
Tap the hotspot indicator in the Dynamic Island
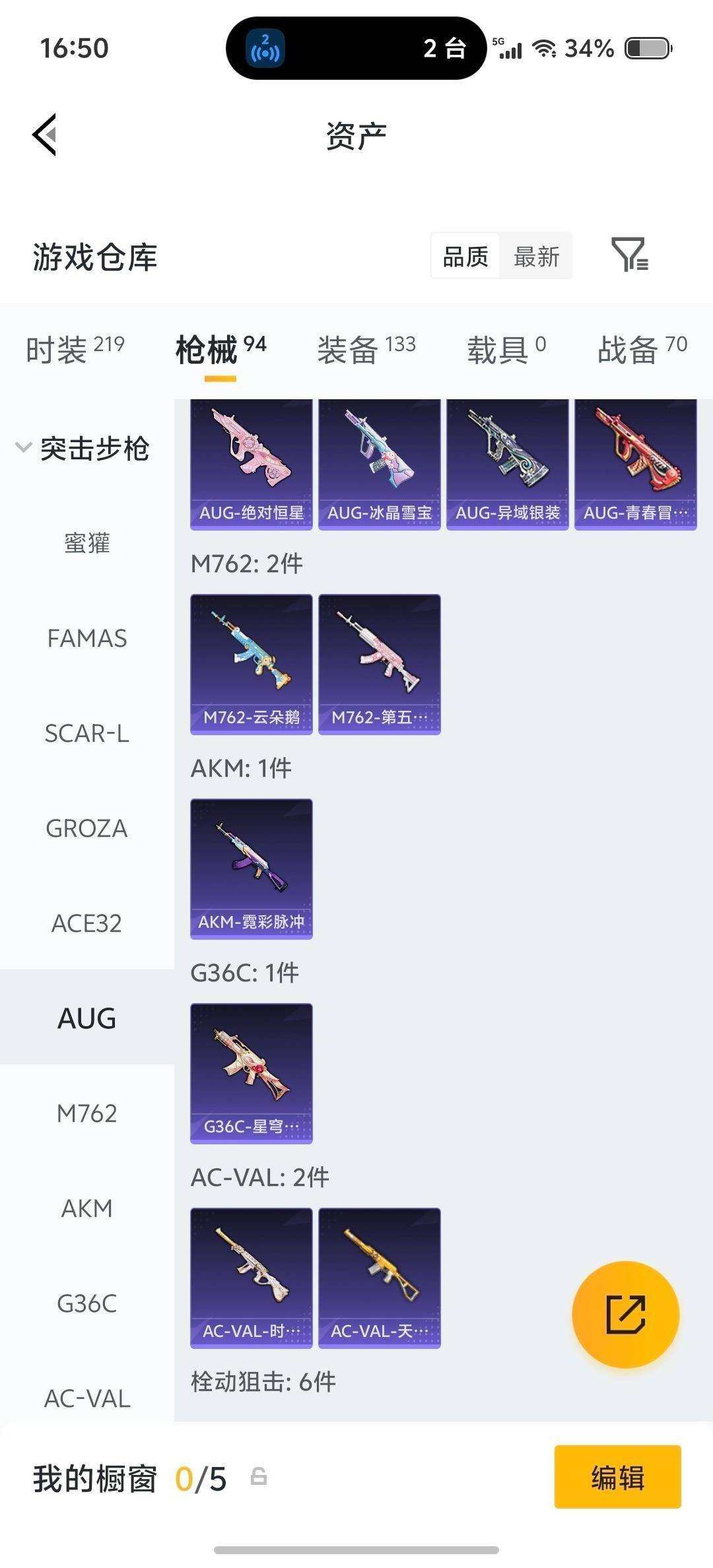tap(265, 48)
